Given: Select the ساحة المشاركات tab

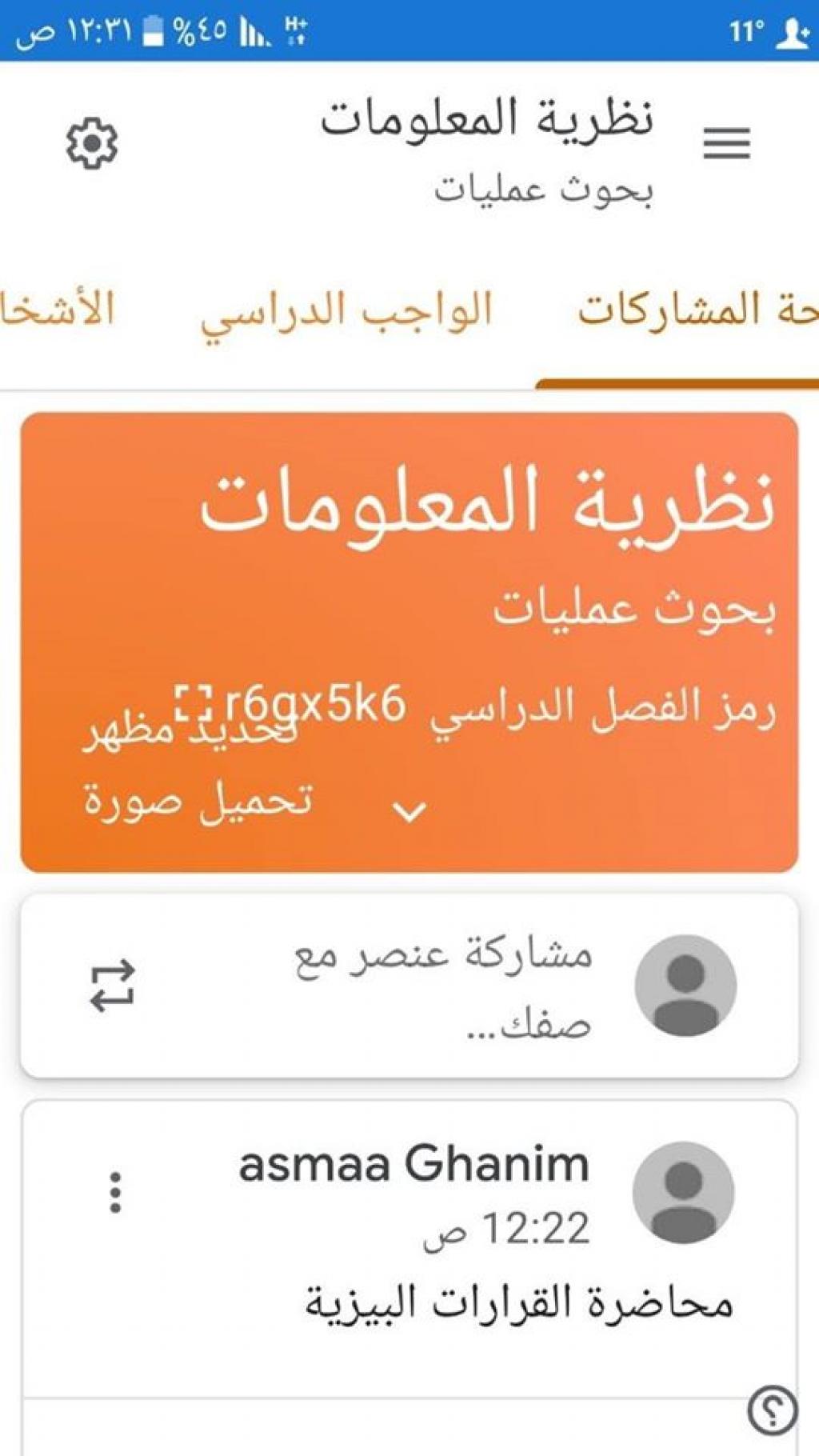Looking at the screenshot, I should click(696, 310).
